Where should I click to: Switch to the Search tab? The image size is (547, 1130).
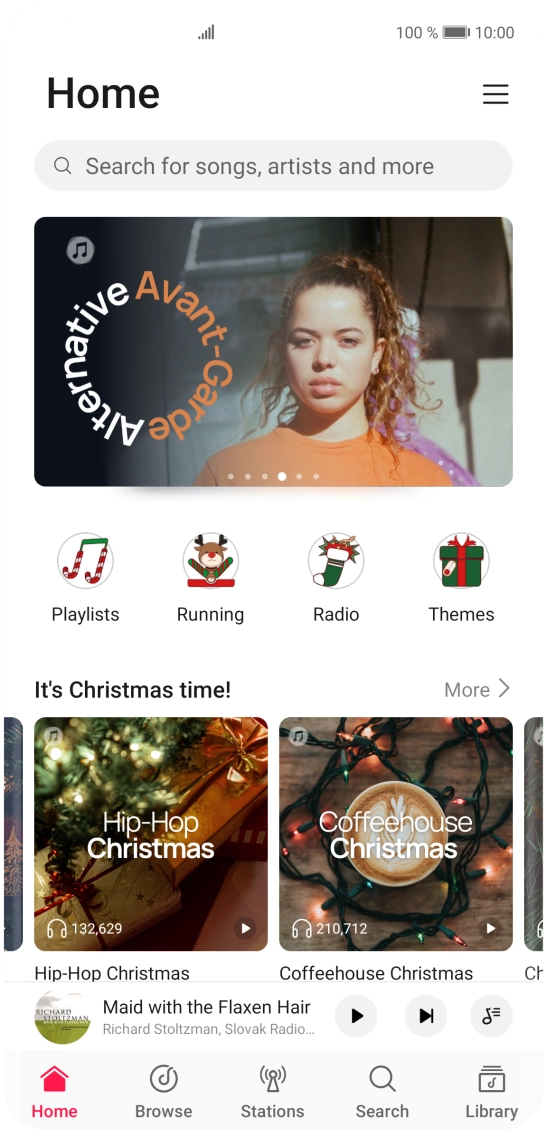tap(382, 1092)
